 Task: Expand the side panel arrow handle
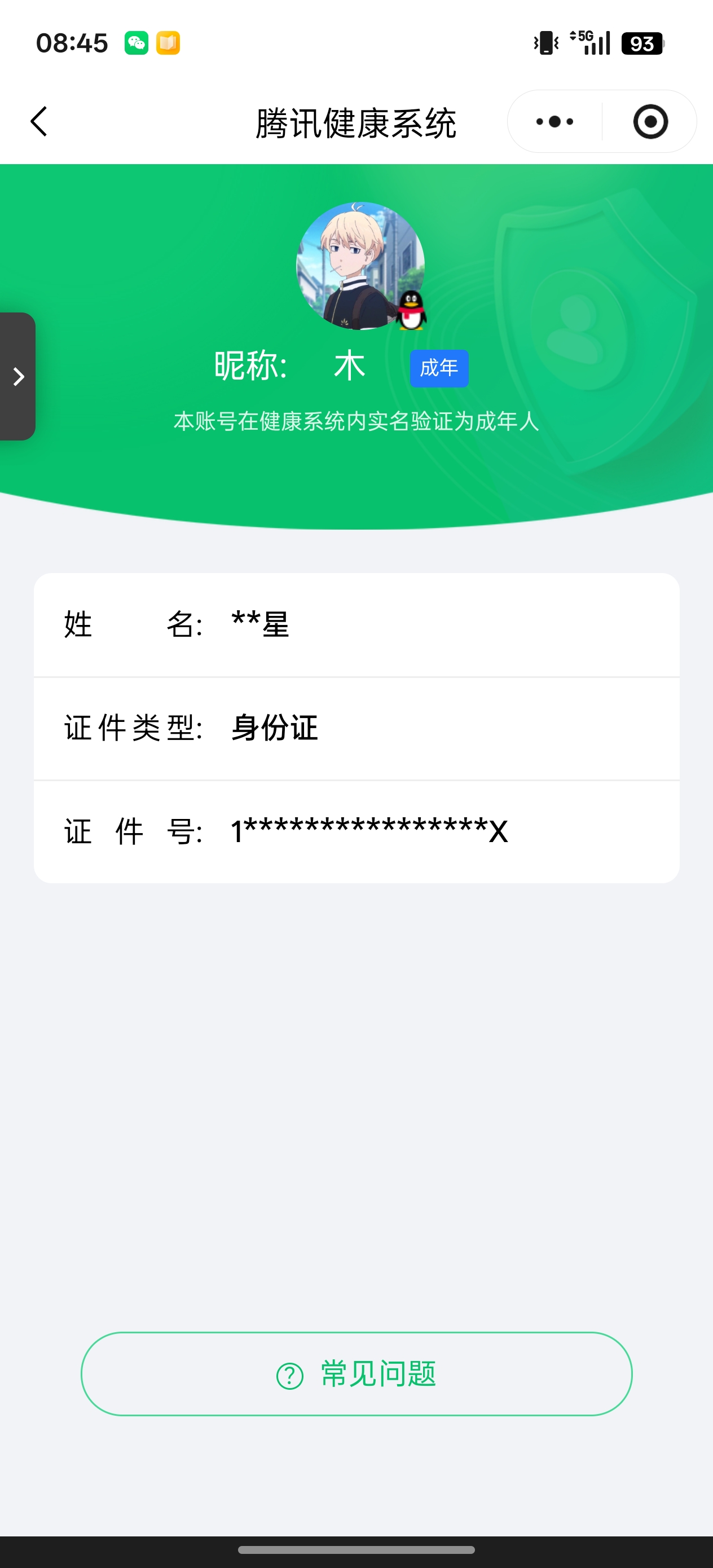point(17,377)
